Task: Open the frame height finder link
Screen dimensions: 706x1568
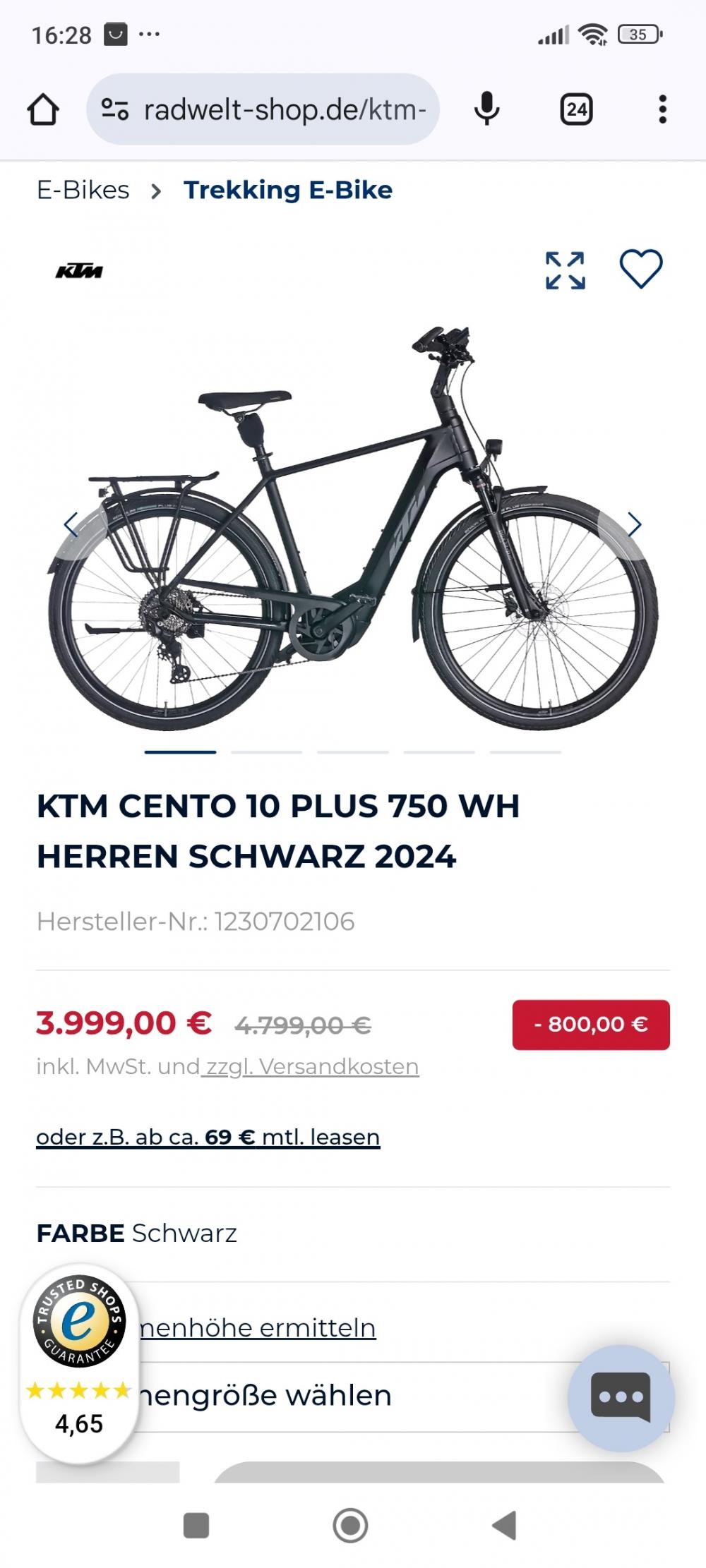Action: 258,1327
